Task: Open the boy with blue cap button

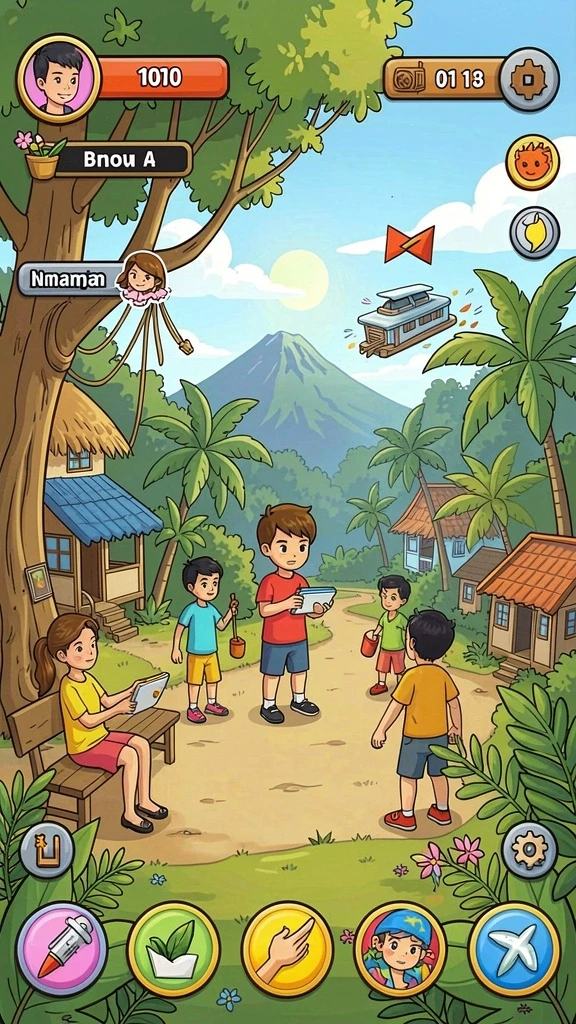Action: [400, 949]
